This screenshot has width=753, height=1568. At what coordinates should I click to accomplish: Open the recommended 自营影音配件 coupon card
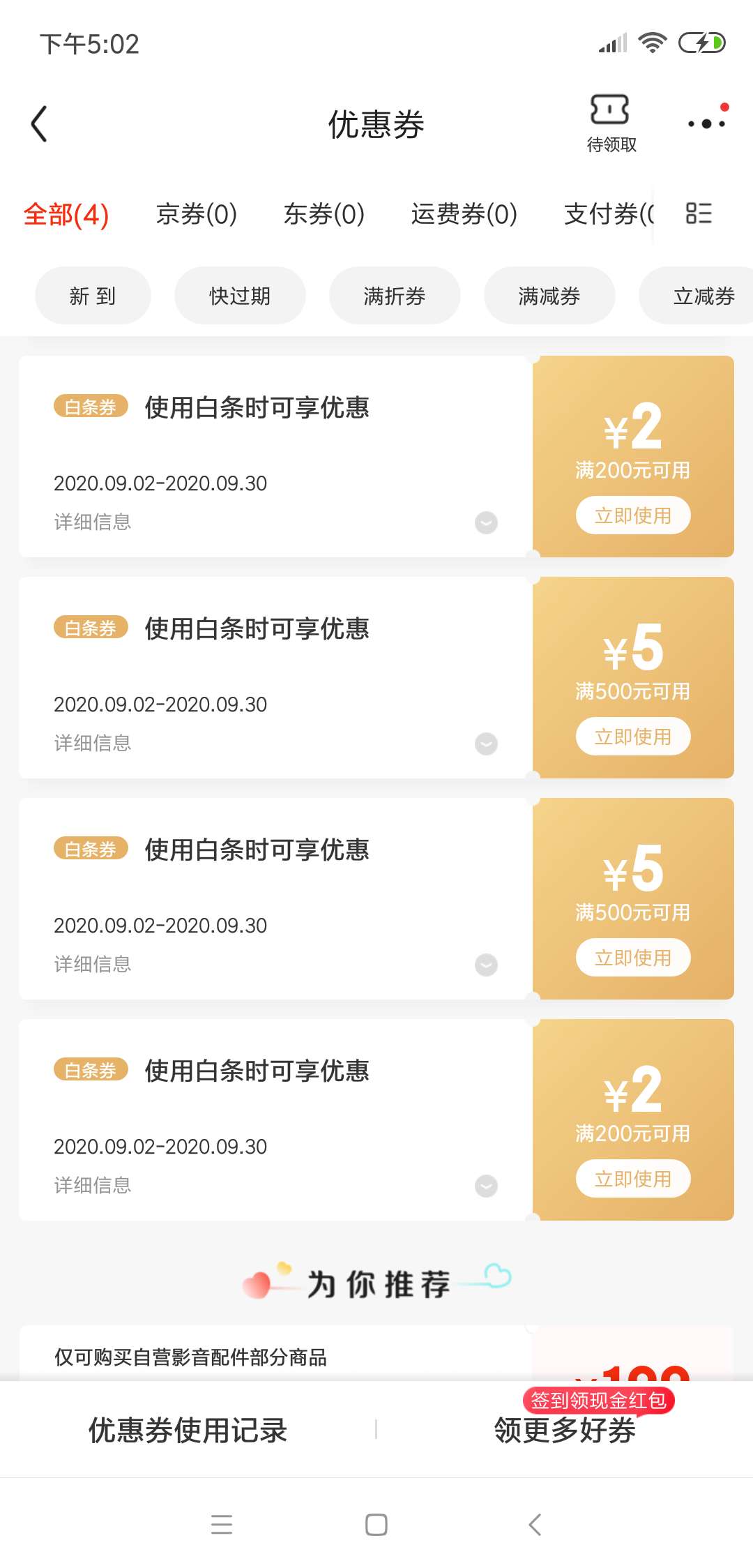[279, 1356]
